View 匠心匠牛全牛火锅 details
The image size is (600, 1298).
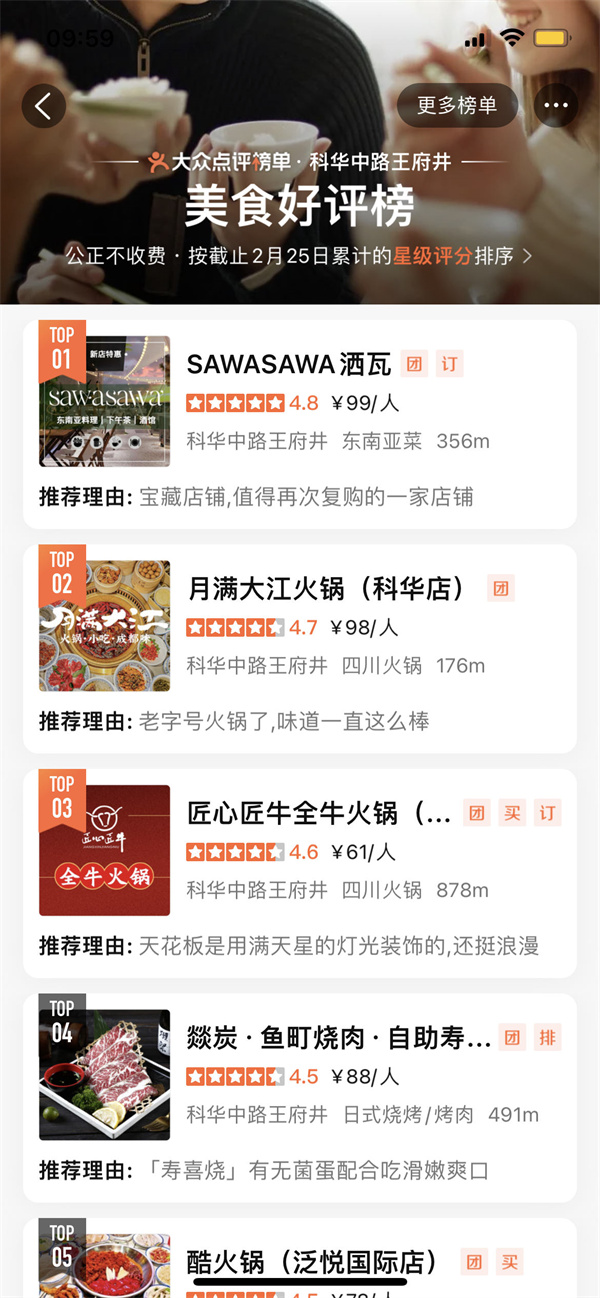pos(300,872)
